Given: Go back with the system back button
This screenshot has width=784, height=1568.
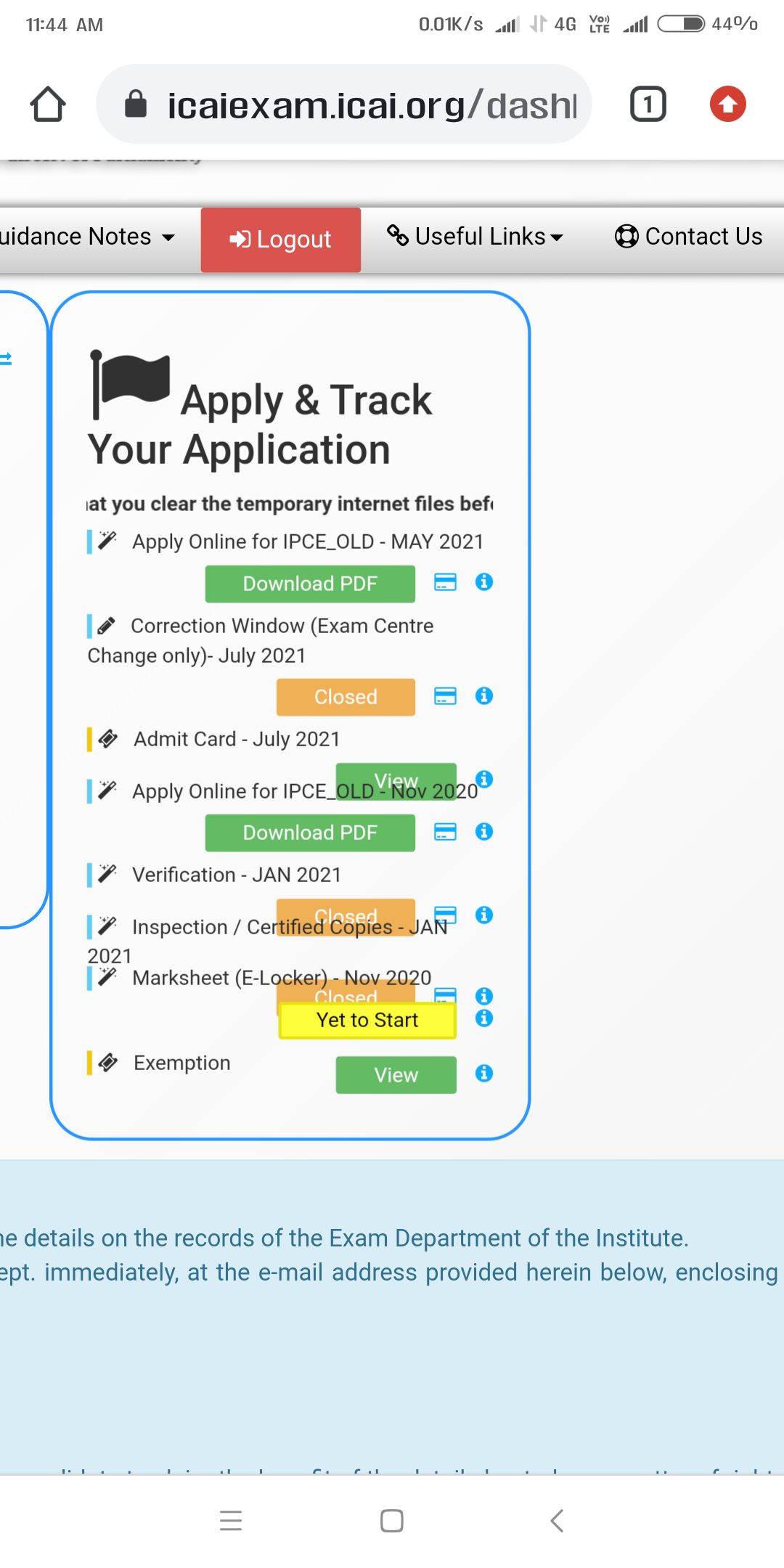Looking at the screenshot, I should (557, 1520).
